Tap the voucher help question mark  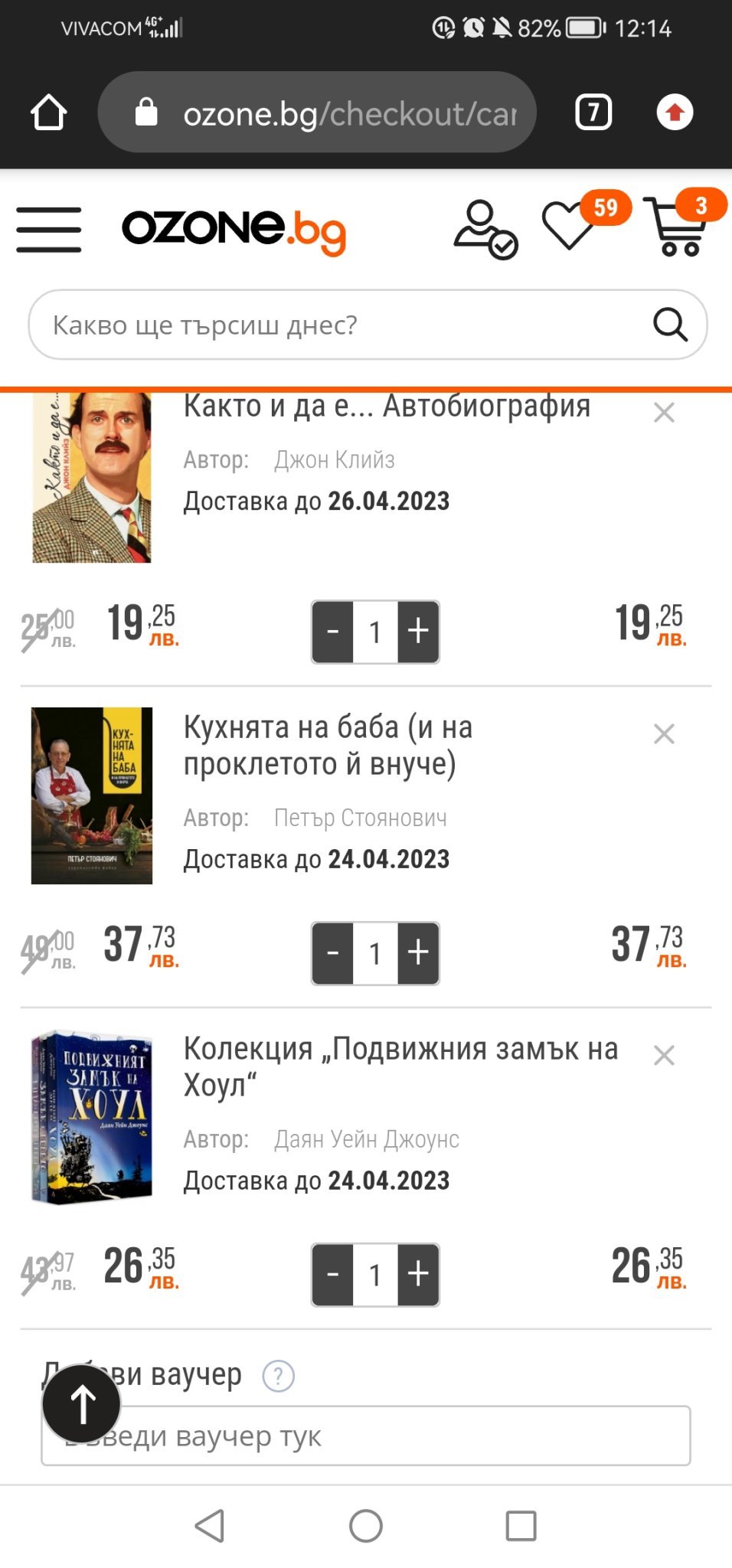(278, 1376)
